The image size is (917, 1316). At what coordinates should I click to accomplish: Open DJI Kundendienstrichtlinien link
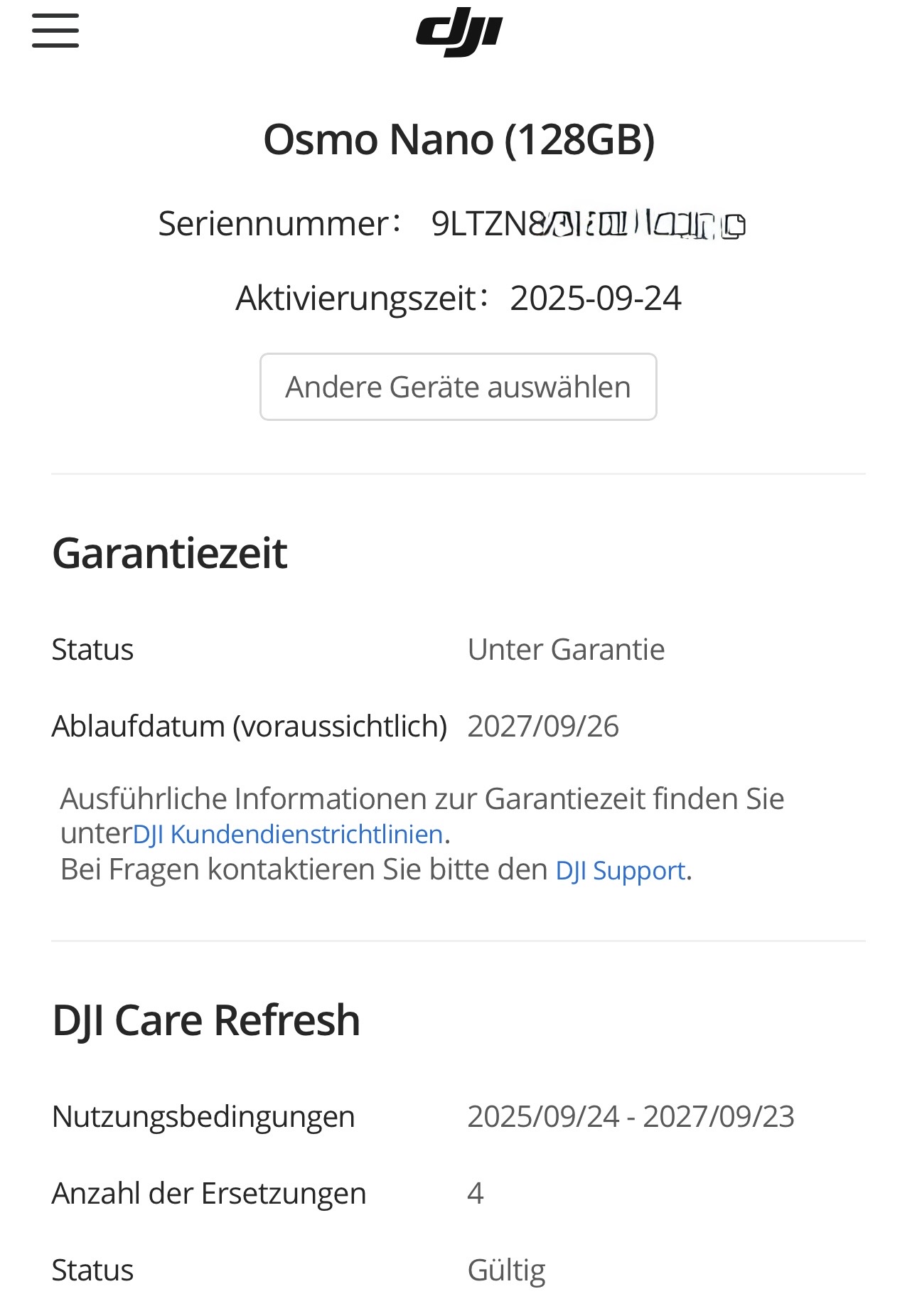288,834
